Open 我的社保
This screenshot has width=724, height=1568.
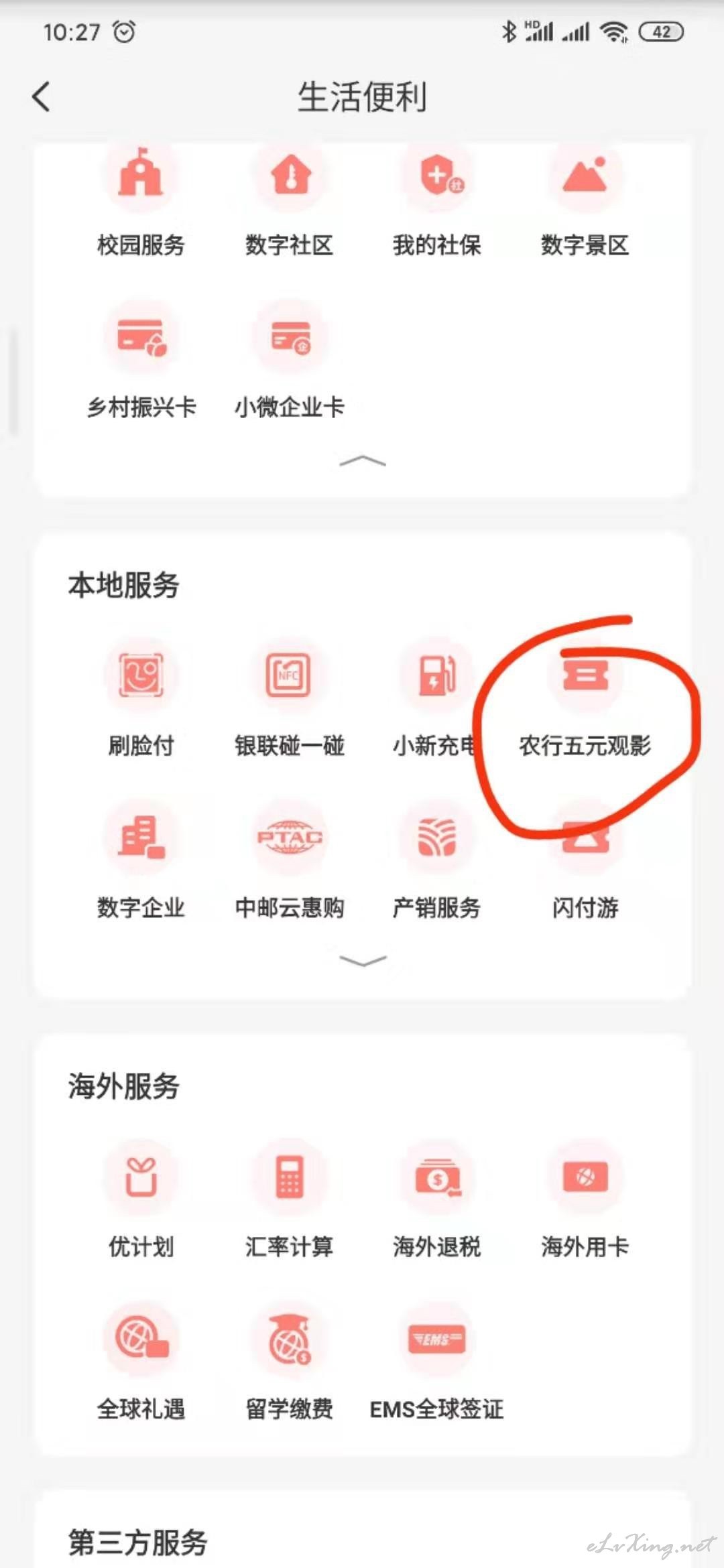click(x=437, y=201)
